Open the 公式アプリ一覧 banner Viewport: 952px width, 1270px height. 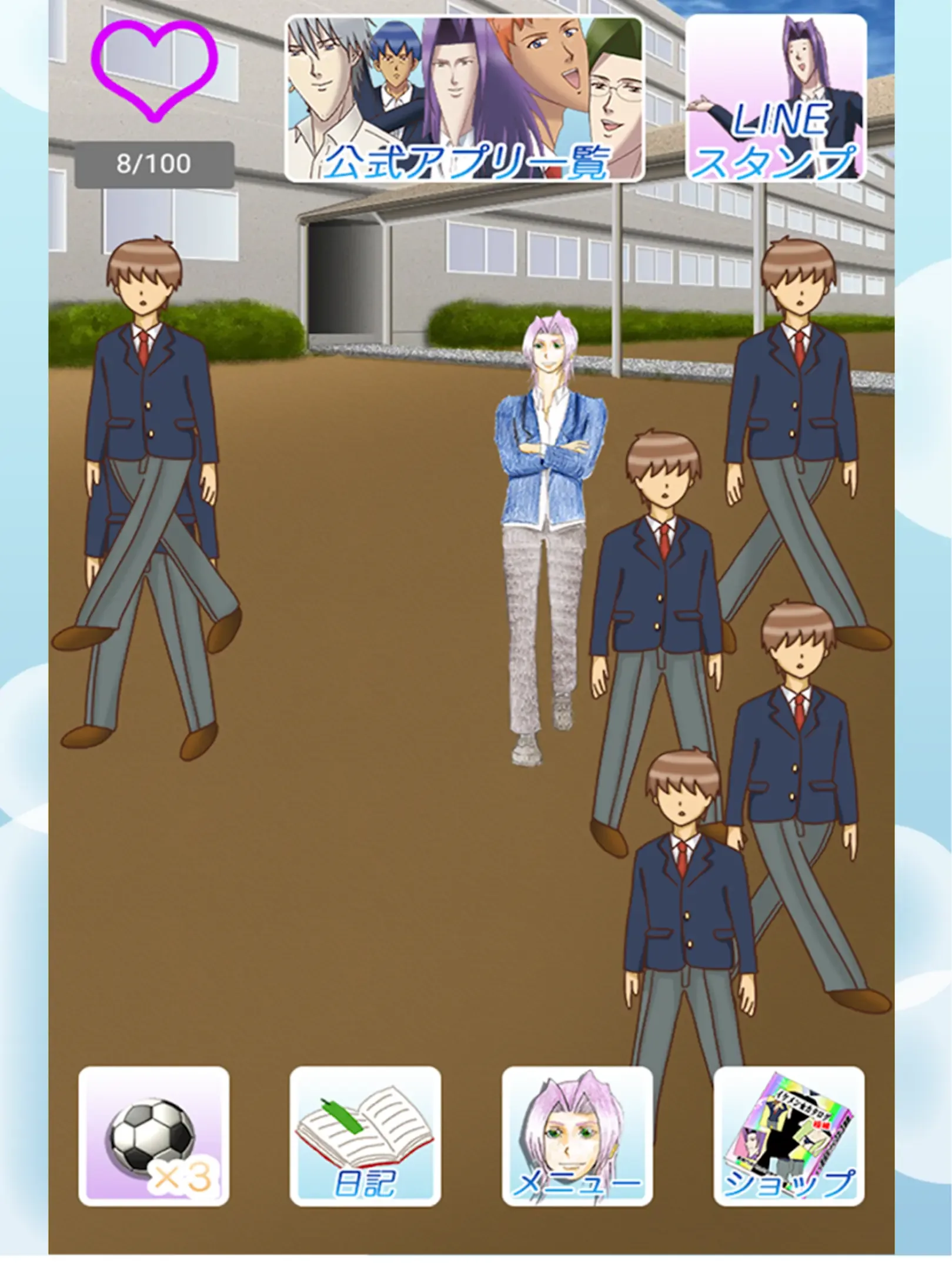point(465,98)
